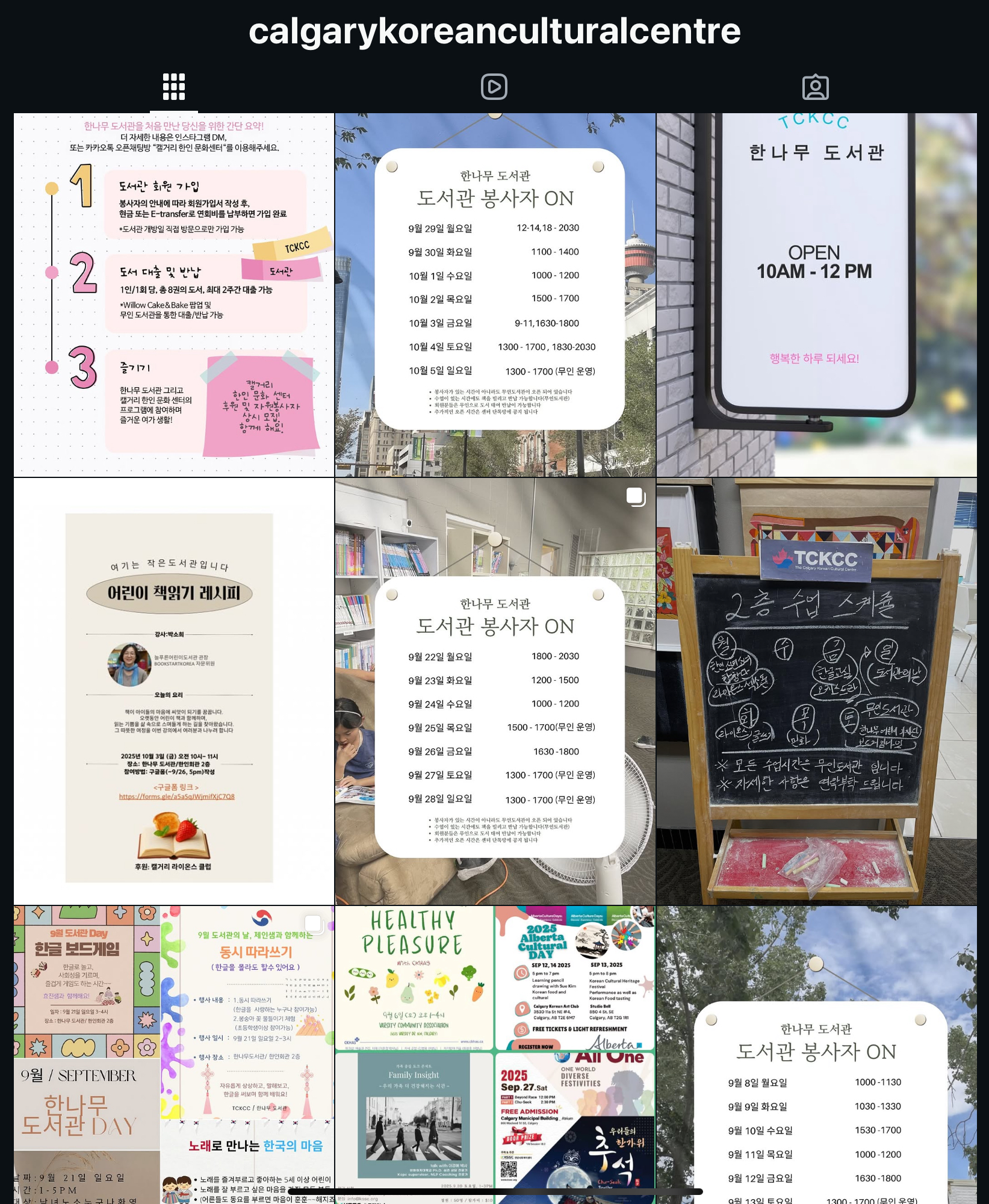Open the Healthy Pleasure collage post
989x1204 pixels.
click(495, 1053)
